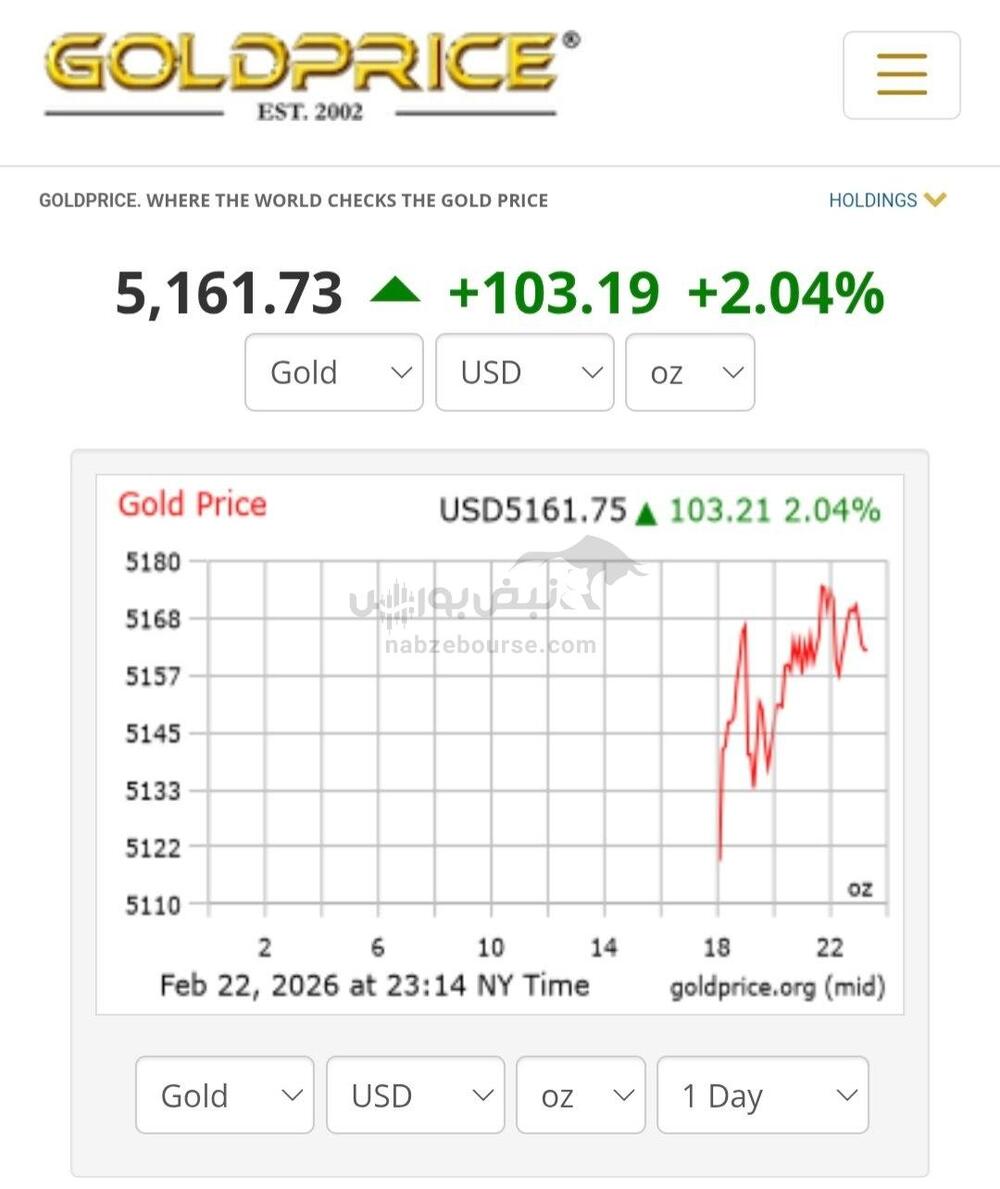Expand the HOLDINGS dropdown
This screenshot has height=1189, width=1000.
point(887,200)
